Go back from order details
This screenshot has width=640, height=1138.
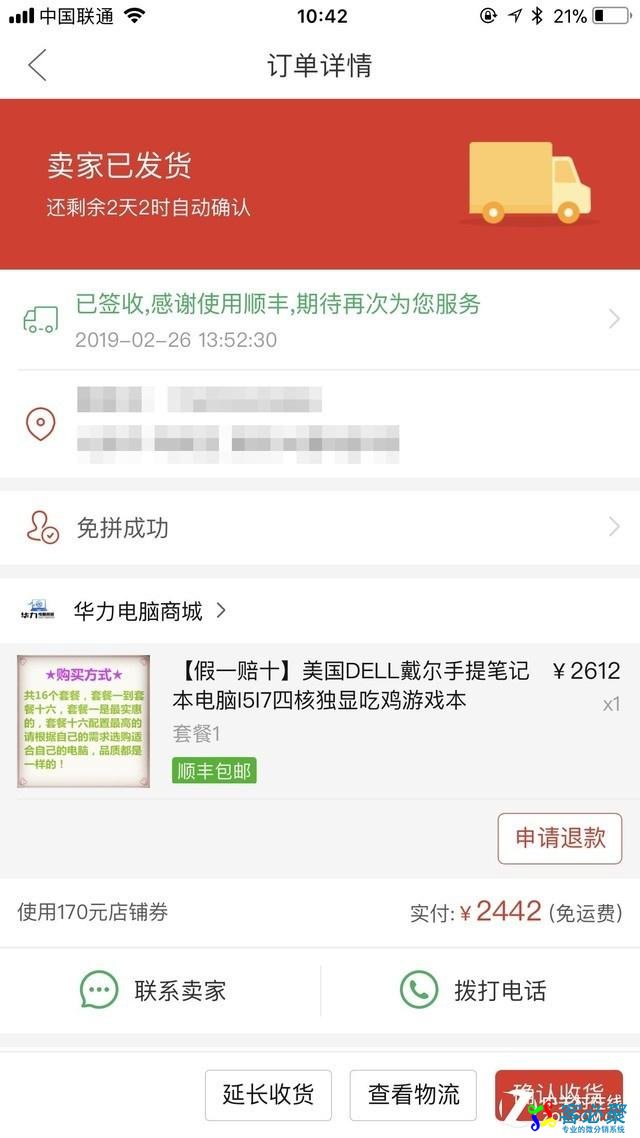click(38, 66)
